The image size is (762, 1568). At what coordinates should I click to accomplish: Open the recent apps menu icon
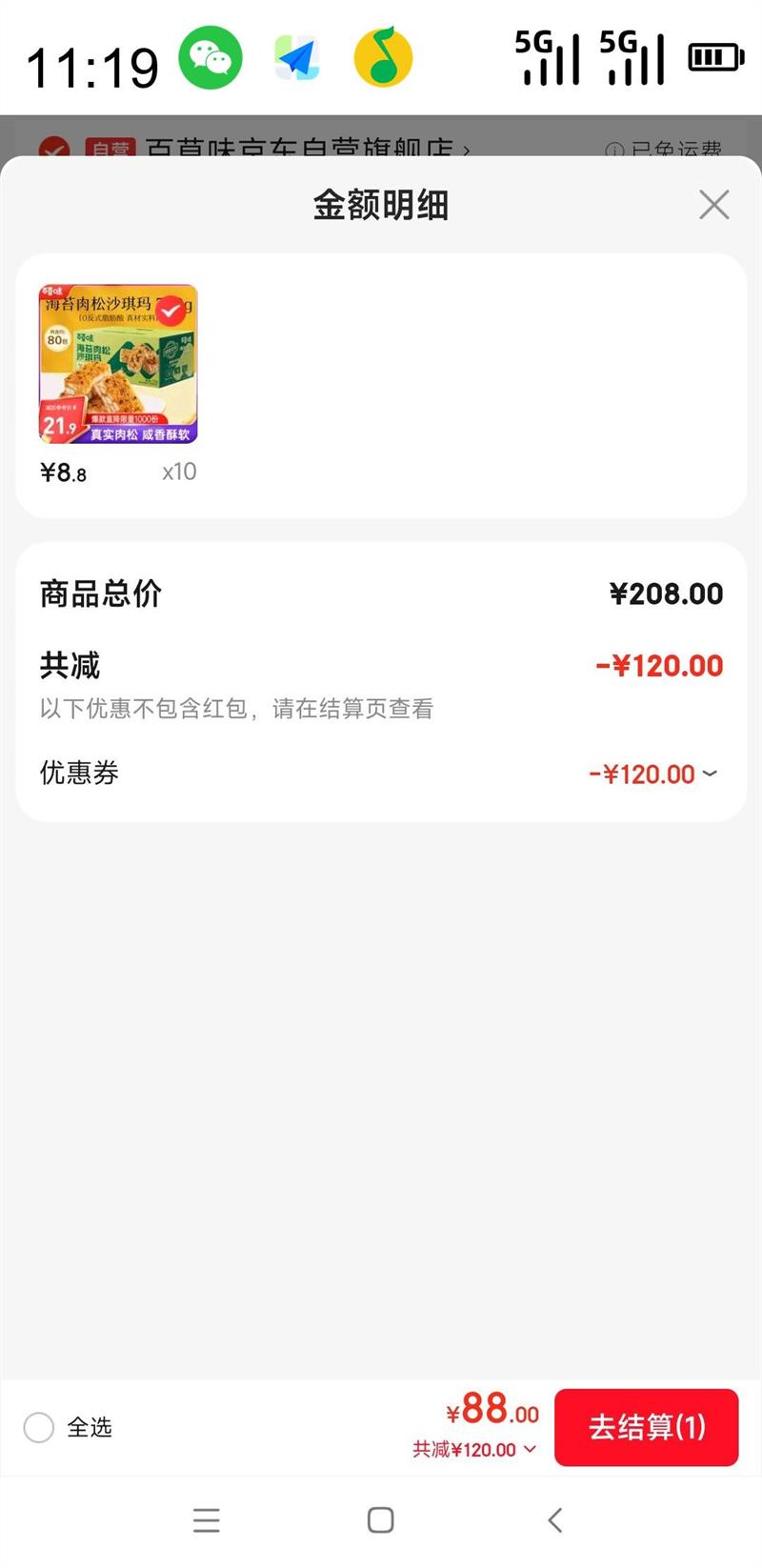coord(206,1520)
